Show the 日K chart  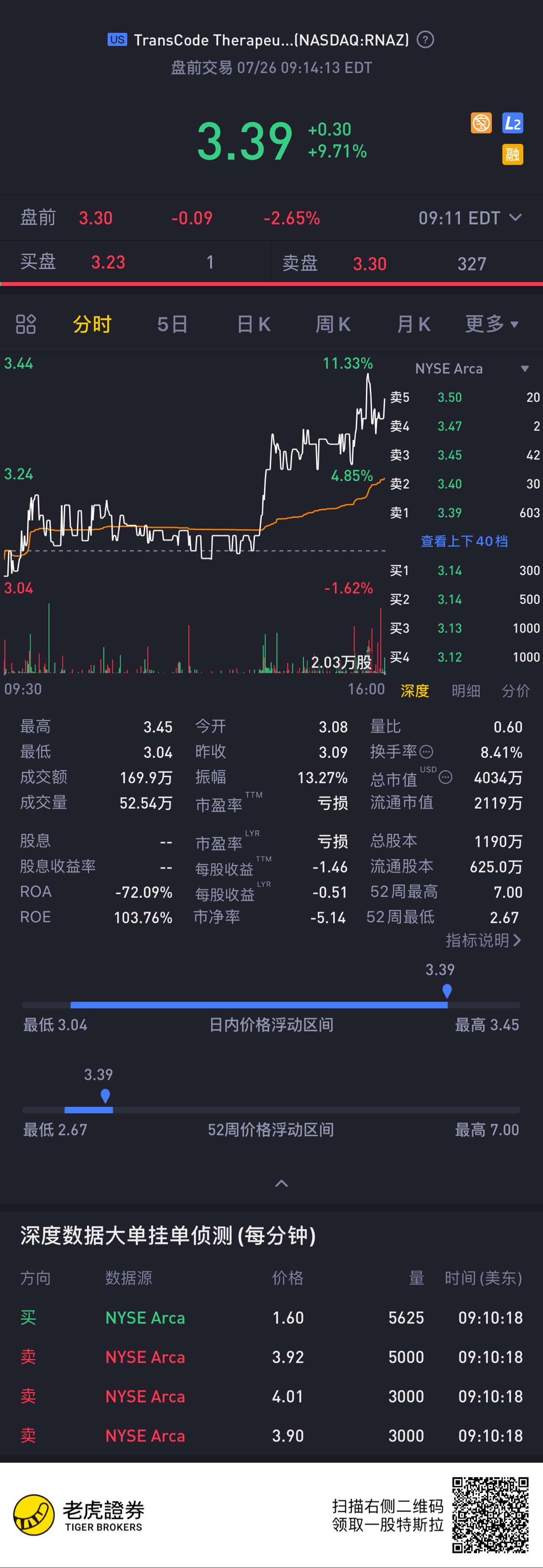[253, 324]
